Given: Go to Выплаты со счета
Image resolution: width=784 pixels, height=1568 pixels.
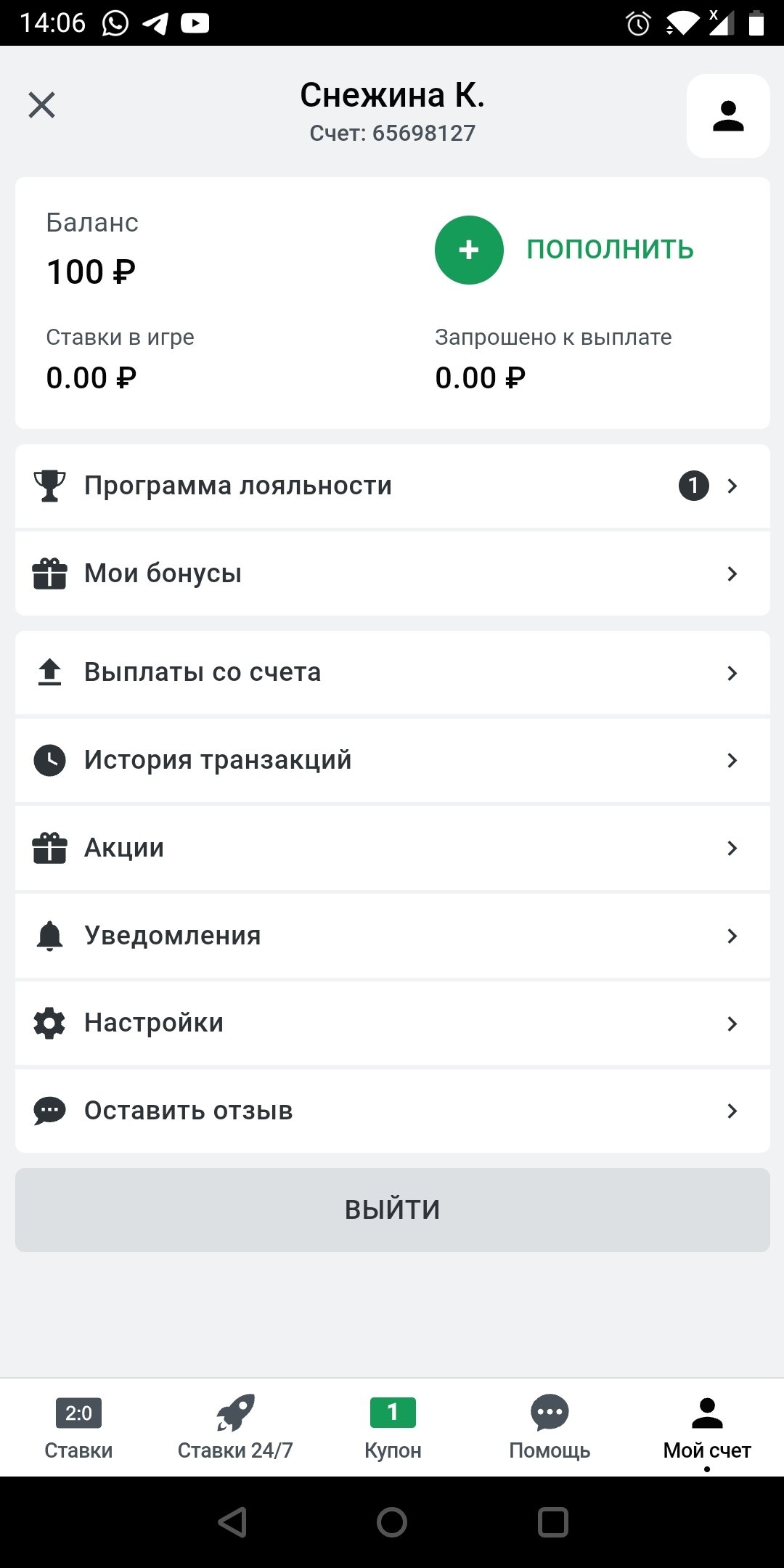Looking at the screenshot, I should pyautogui.click(x=392, y=672).
